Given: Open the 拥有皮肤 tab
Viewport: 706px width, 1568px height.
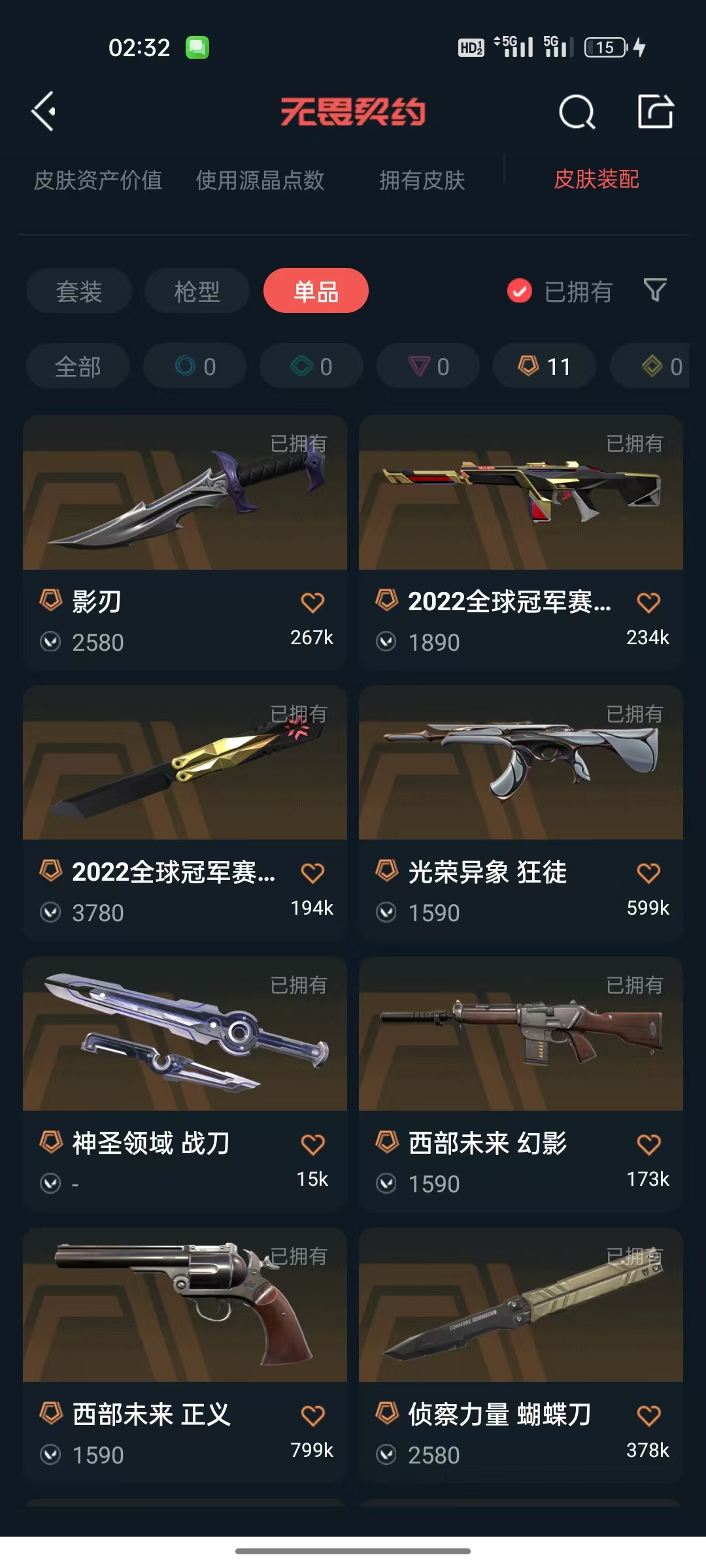Looking at the screenshot, I should coord(422,180).
